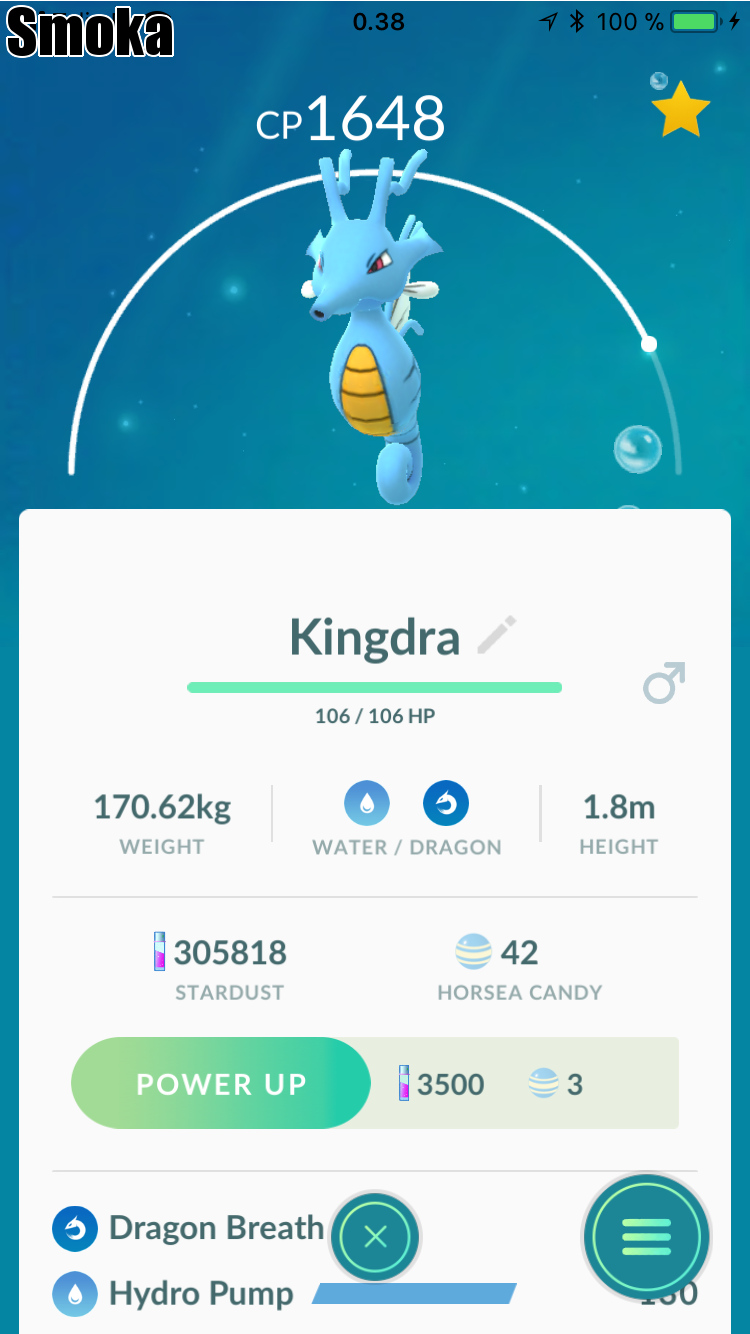The image size is (750, 1334).
Task: Toggle the favorite star for Kingdra
Action: pos(680,112)
